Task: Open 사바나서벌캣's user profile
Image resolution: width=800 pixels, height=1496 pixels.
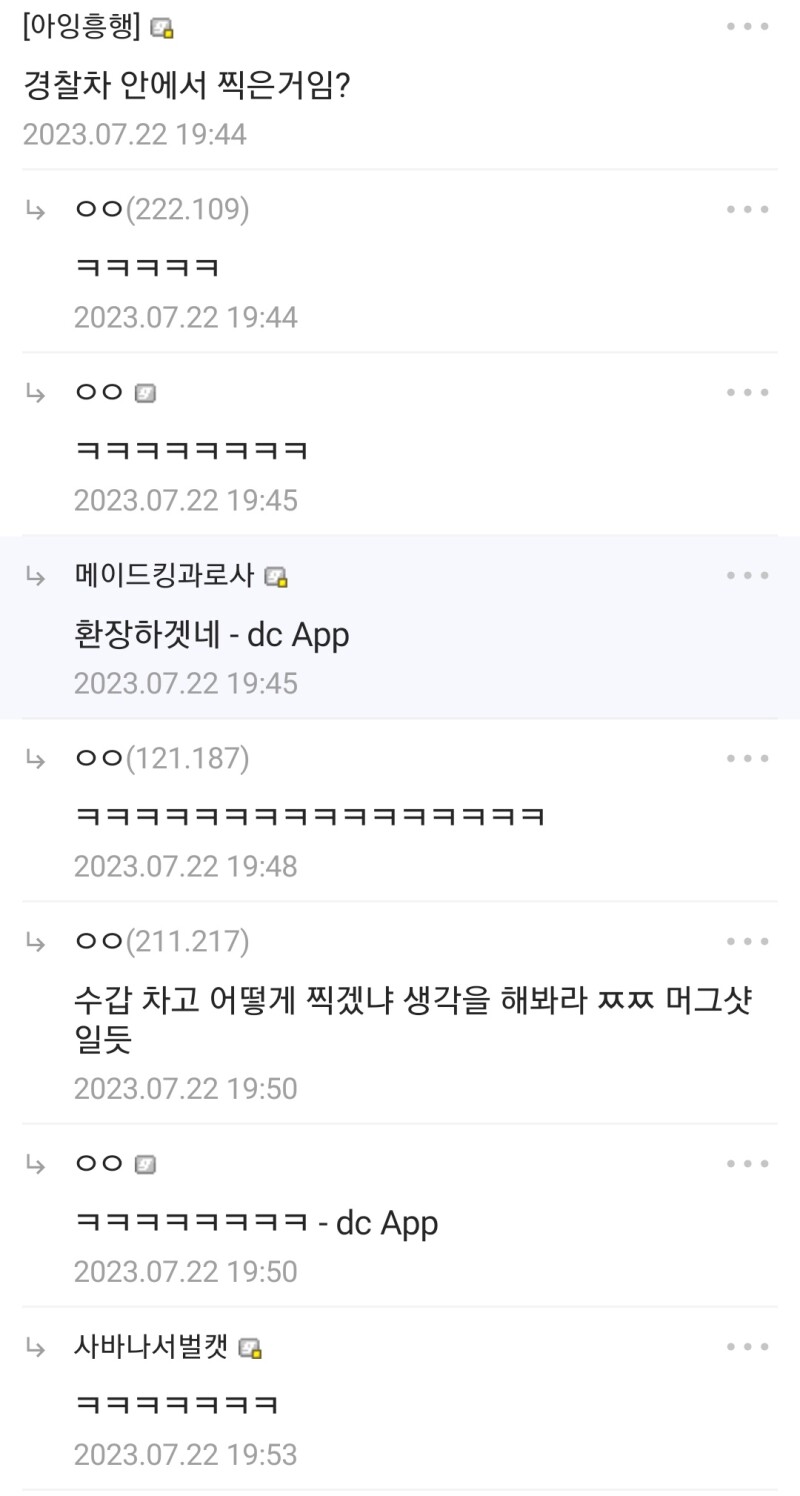Action: pos(152,1347)
